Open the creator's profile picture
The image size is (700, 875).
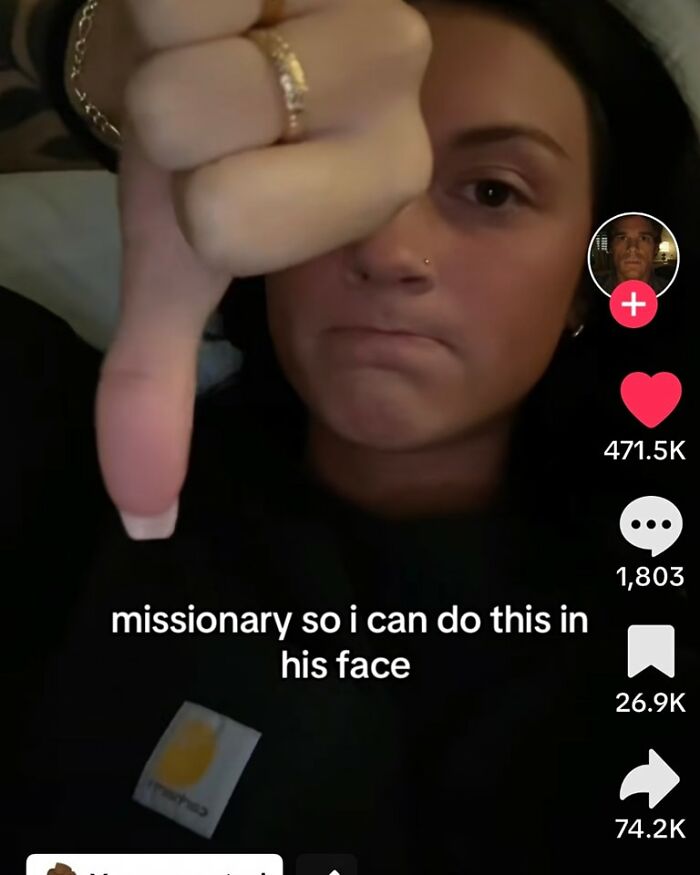click(632, 254)
